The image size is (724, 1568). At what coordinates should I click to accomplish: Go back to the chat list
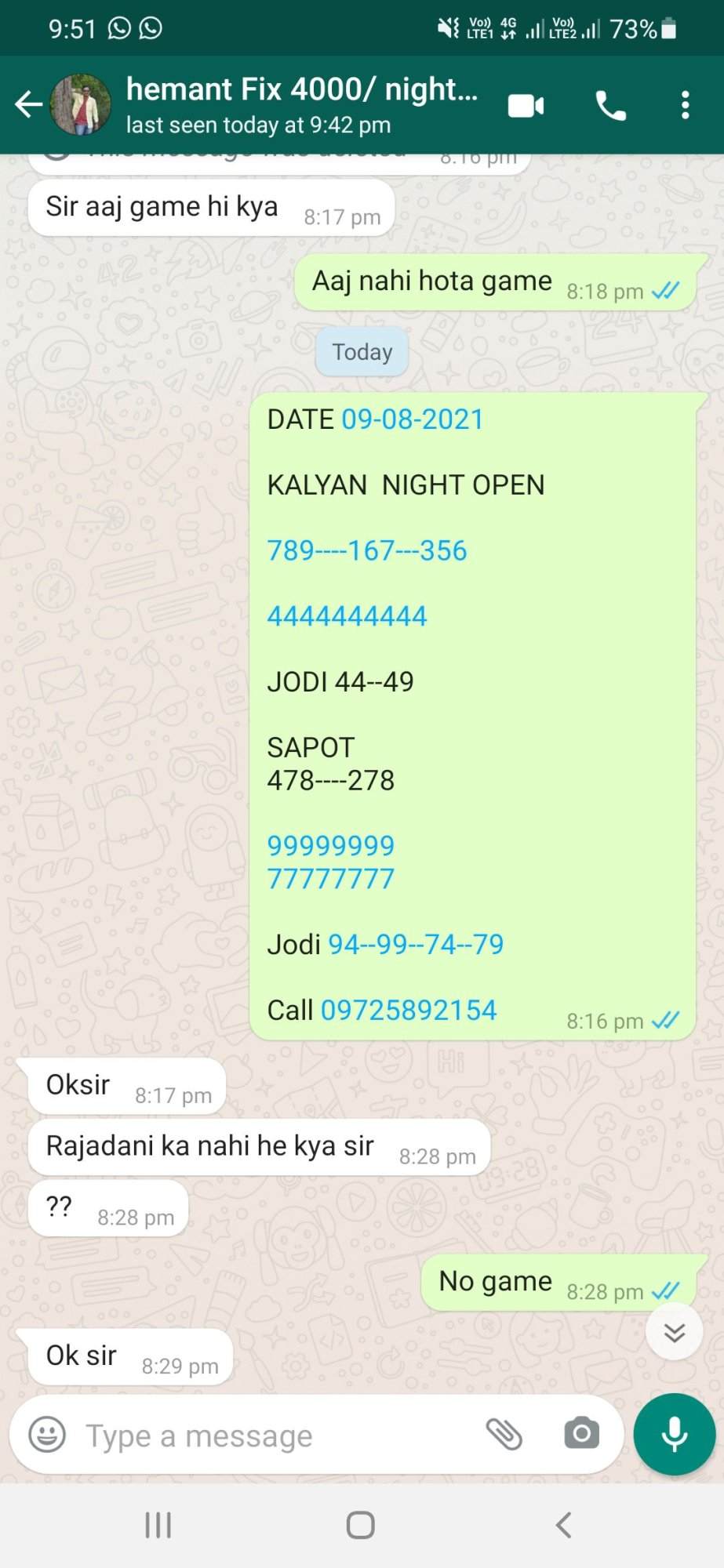coord(28,103)
